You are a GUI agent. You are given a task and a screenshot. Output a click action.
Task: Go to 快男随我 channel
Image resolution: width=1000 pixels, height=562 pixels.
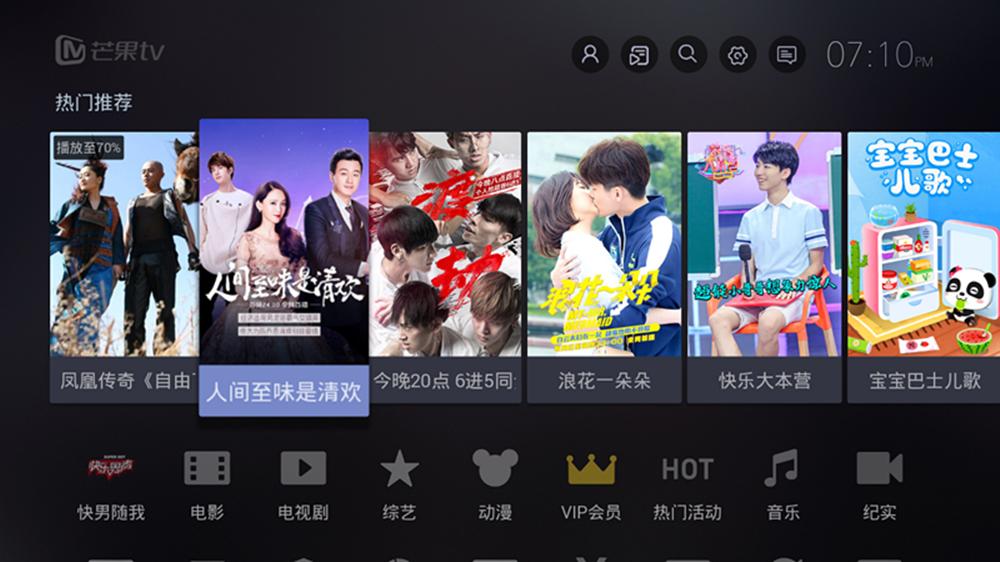coord(110,485)
